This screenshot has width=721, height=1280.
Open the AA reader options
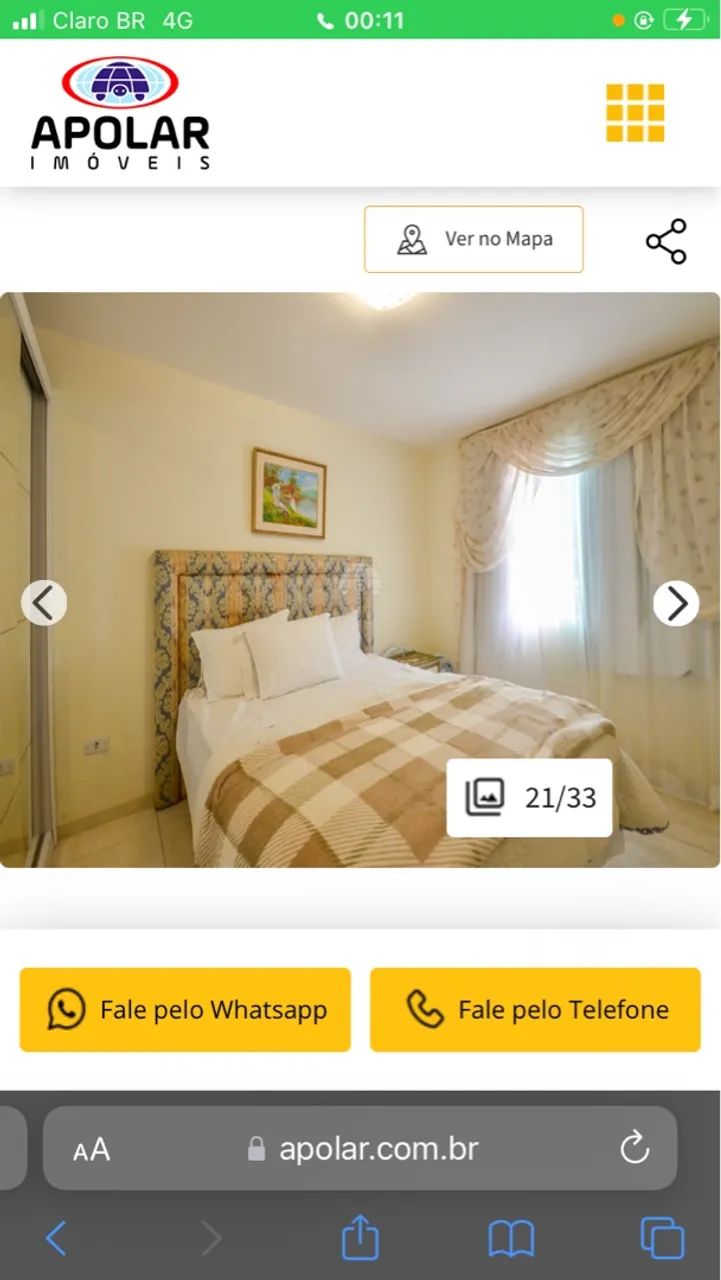click(92, 1149)
